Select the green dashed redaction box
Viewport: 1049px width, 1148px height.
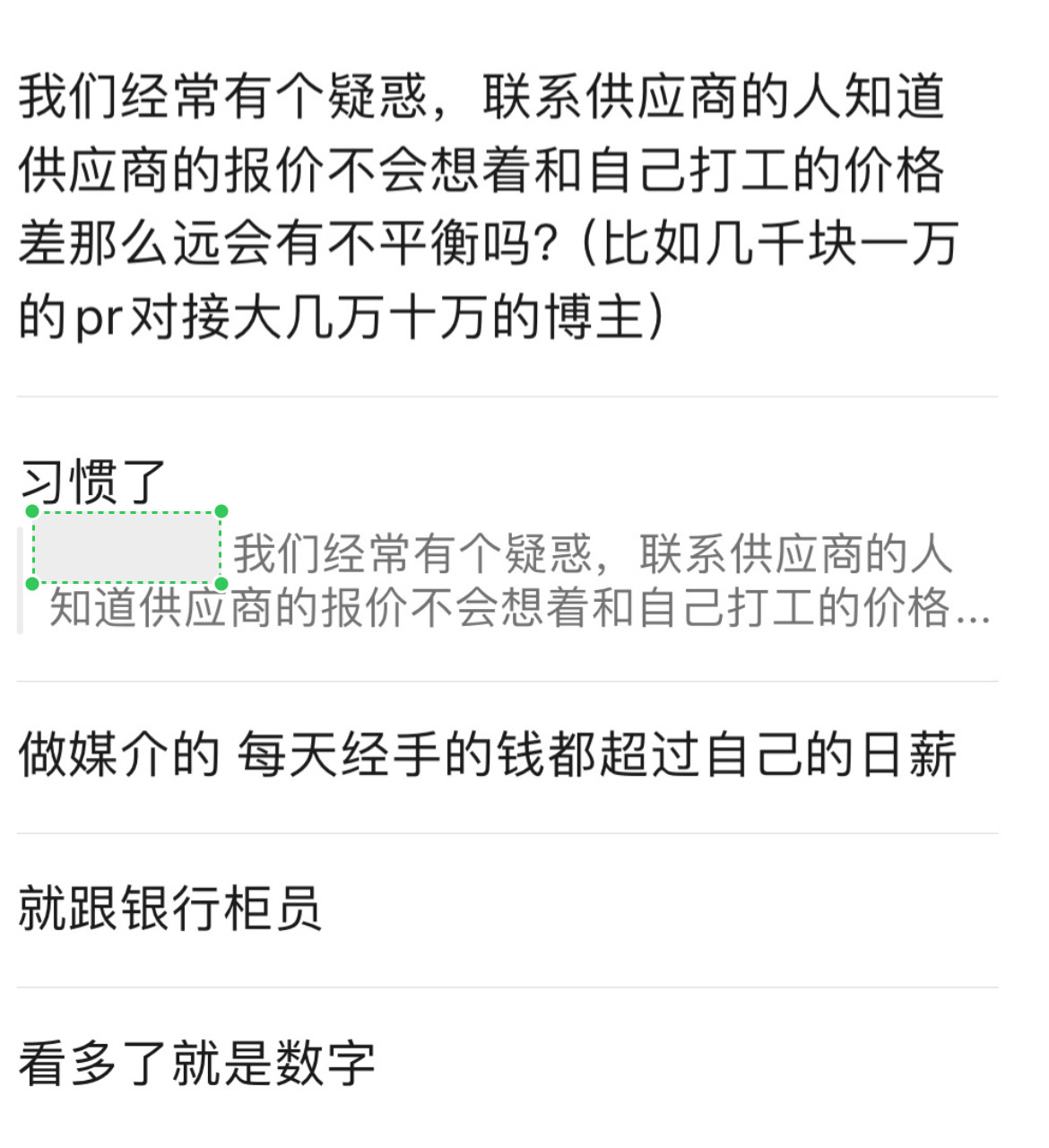point(126,547)
